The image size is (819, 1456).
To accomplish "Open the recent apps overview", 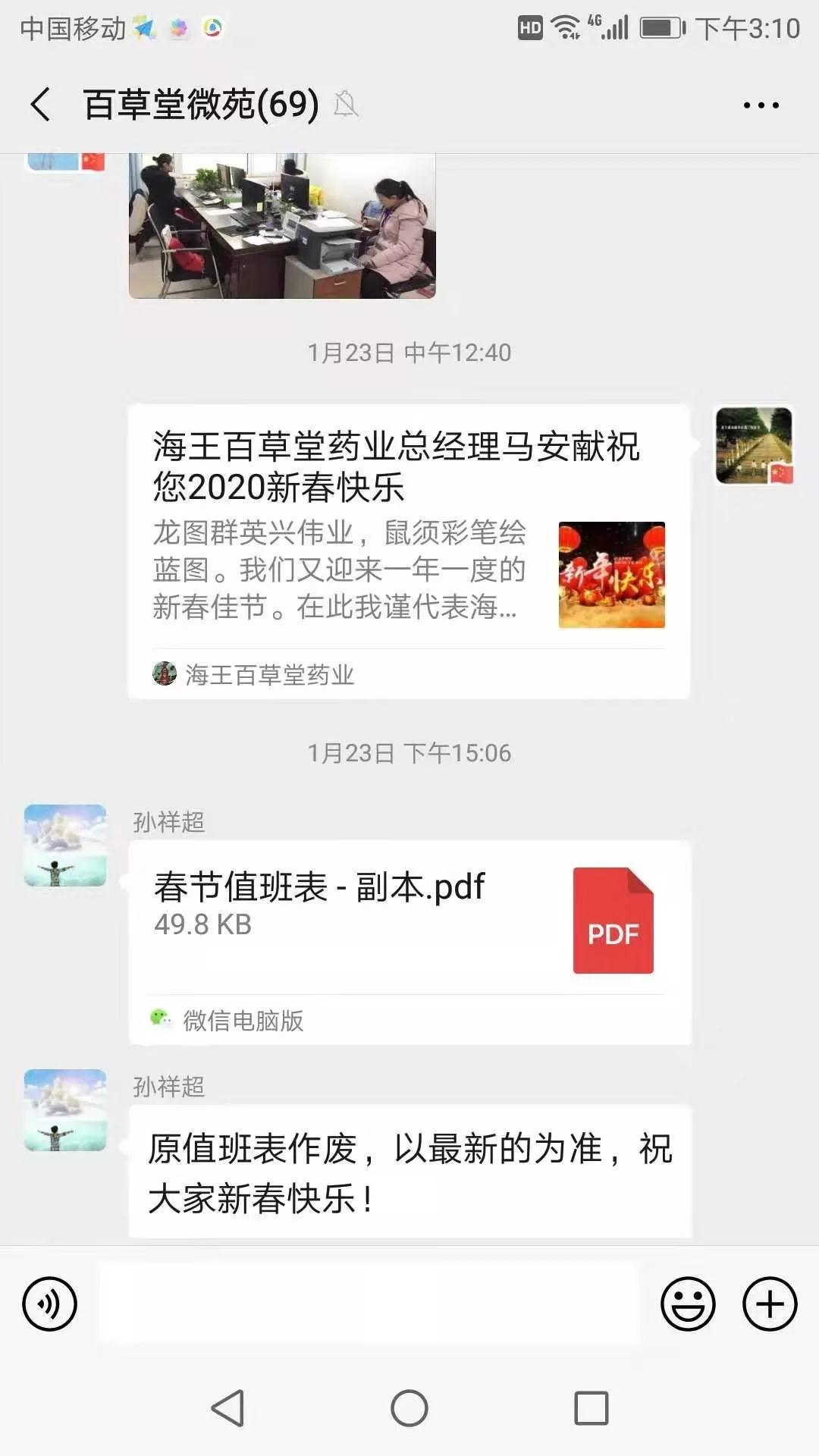I will coord(591,1409).
